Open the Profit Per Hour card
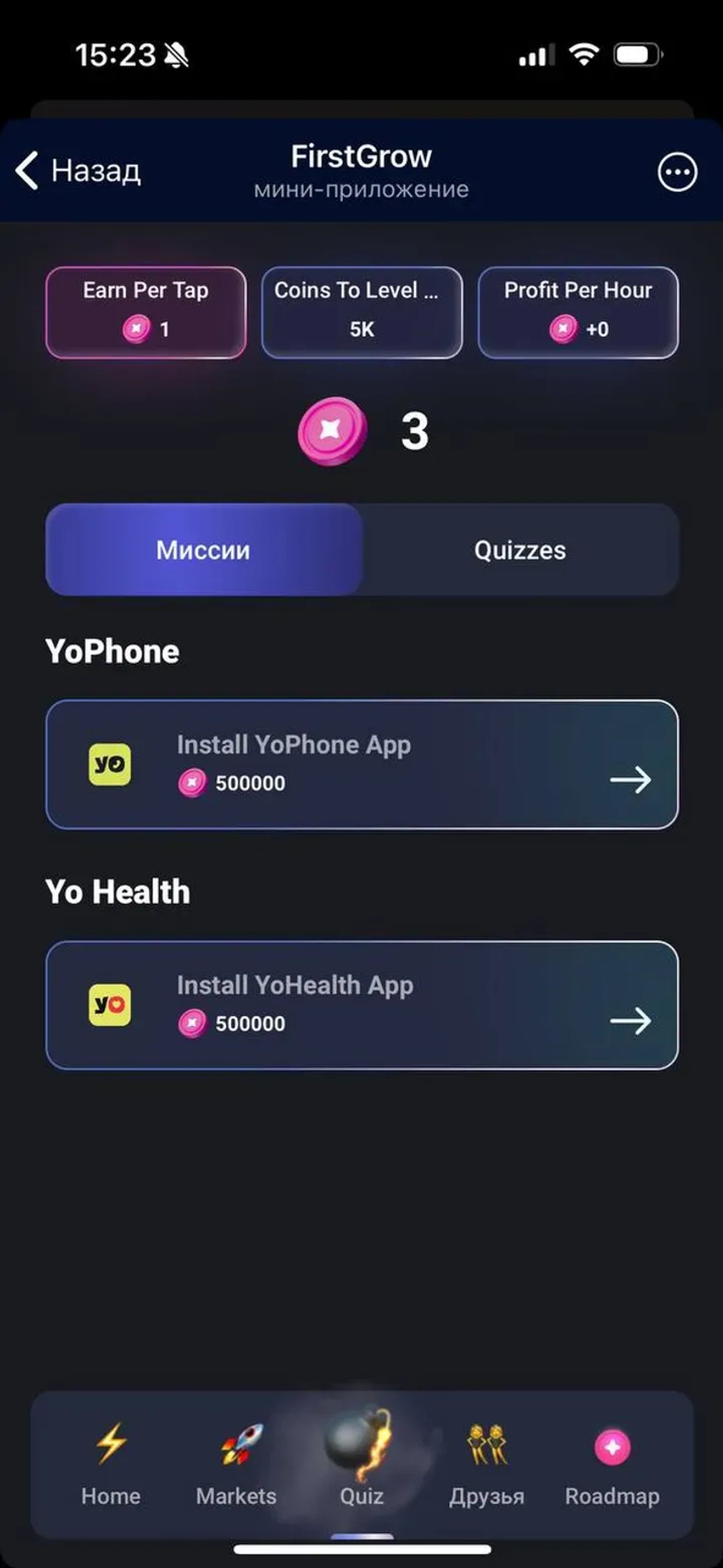Screen dimensions: 723x1568 pos(577,312)
